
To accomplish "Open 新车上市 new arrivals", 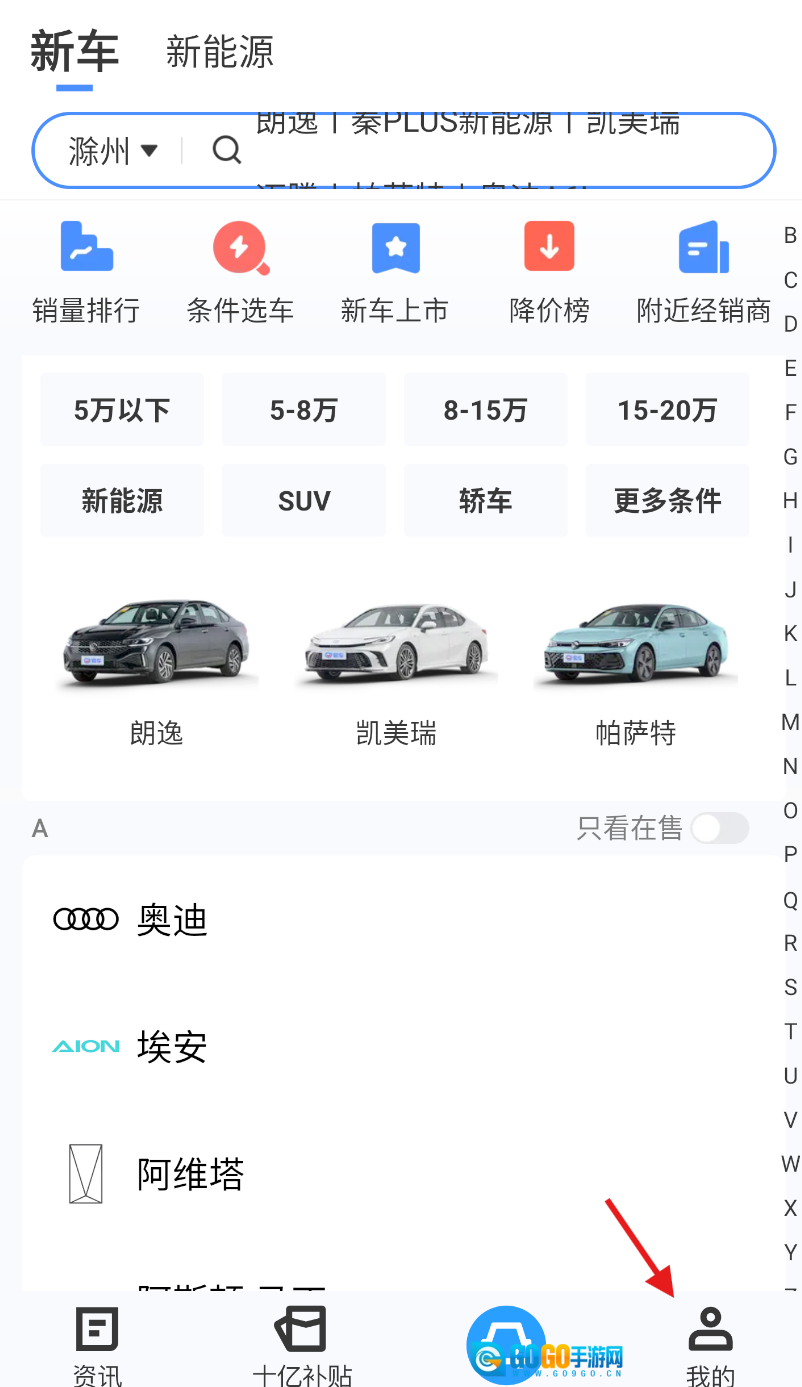I will (x=395, y=272).
